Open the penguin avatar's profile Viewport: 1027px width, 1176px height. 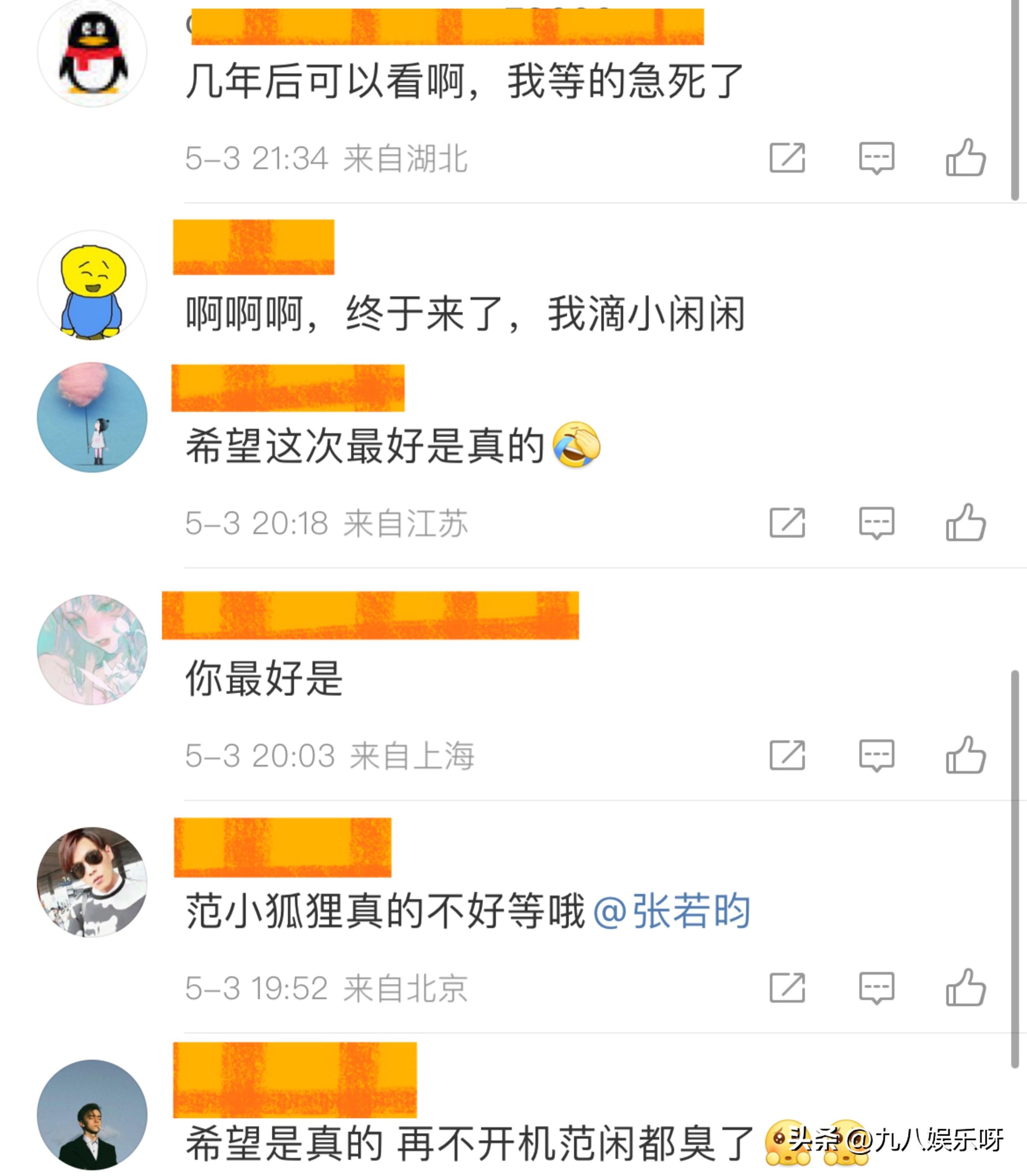tap(92, 53)
